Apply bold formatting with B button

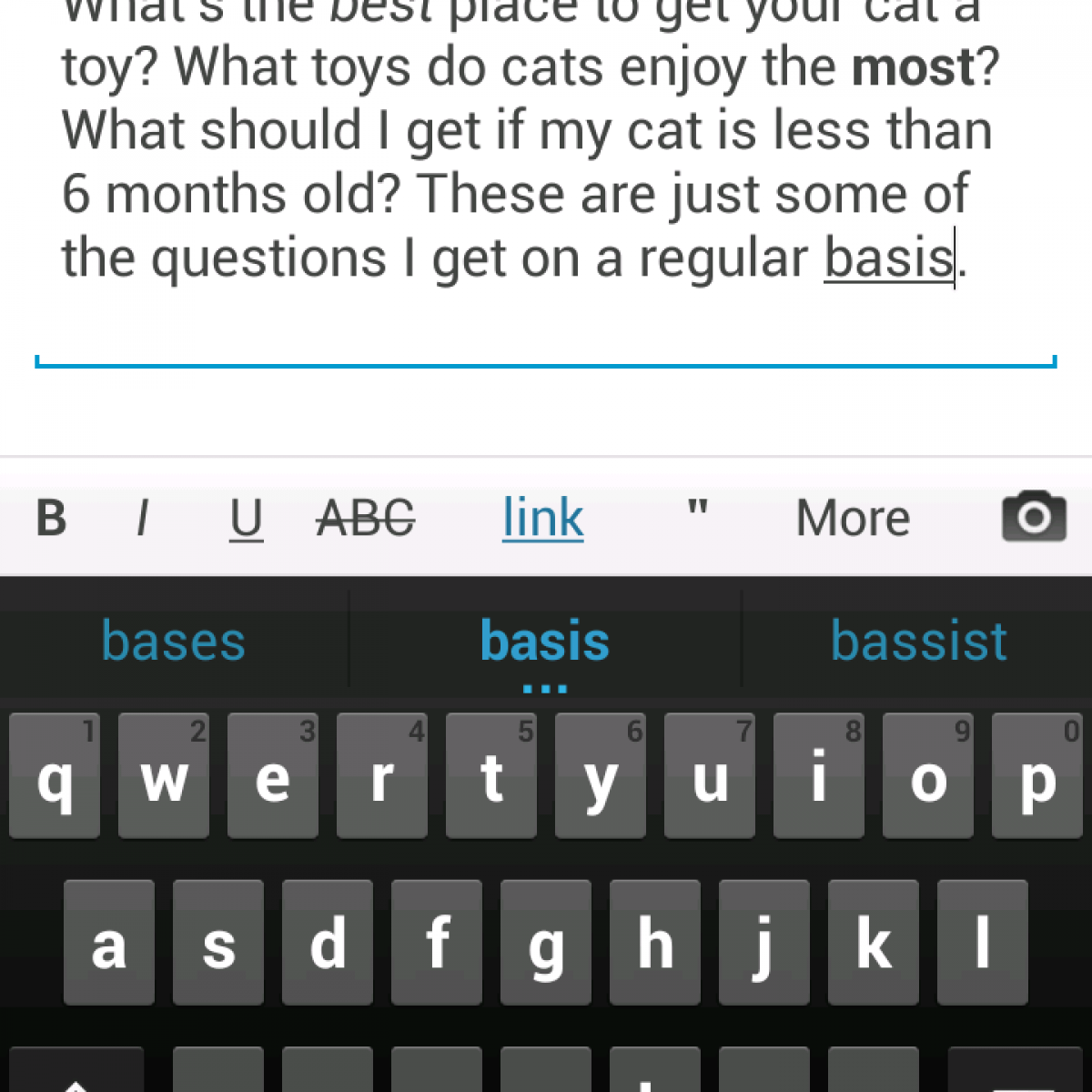click(51, 519)
